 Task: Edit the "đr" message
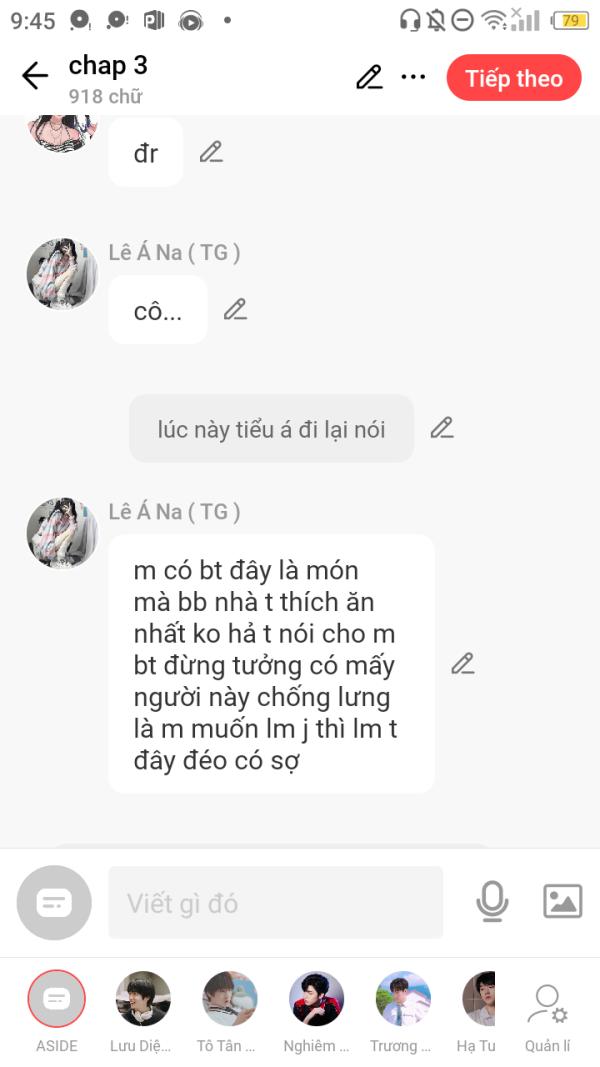(212, 152)
